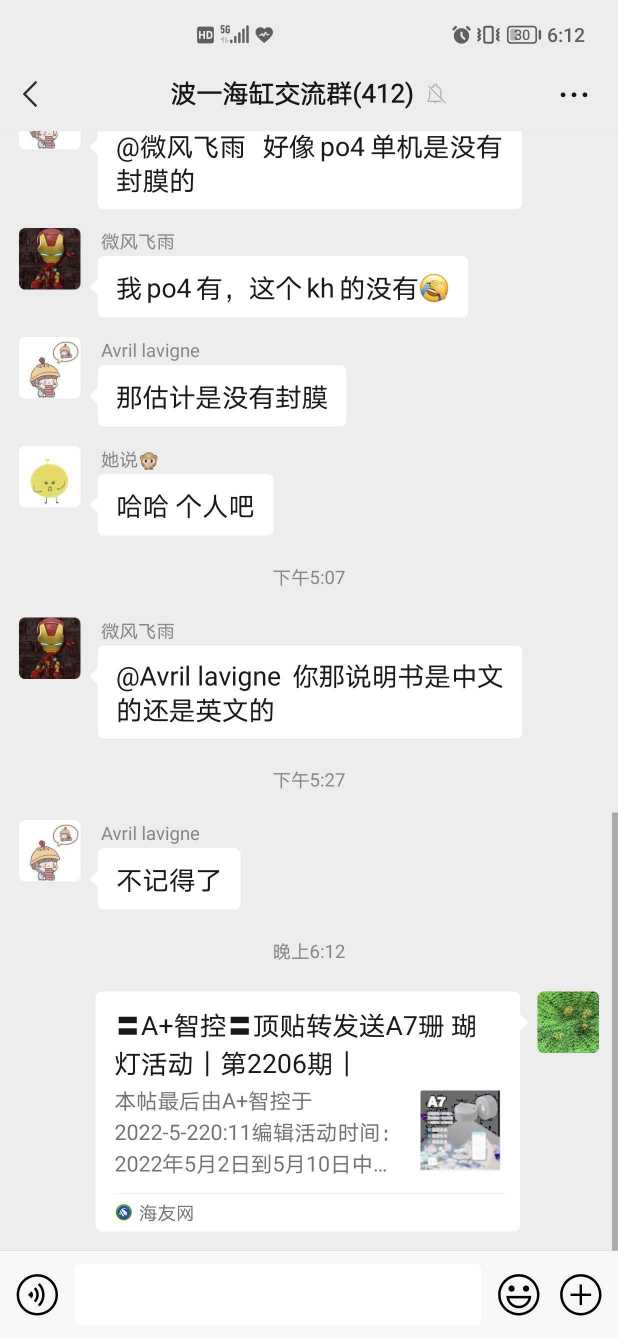Open the shared A+智控 A7珊瑚灯活动 link card

pos(308,1110)
